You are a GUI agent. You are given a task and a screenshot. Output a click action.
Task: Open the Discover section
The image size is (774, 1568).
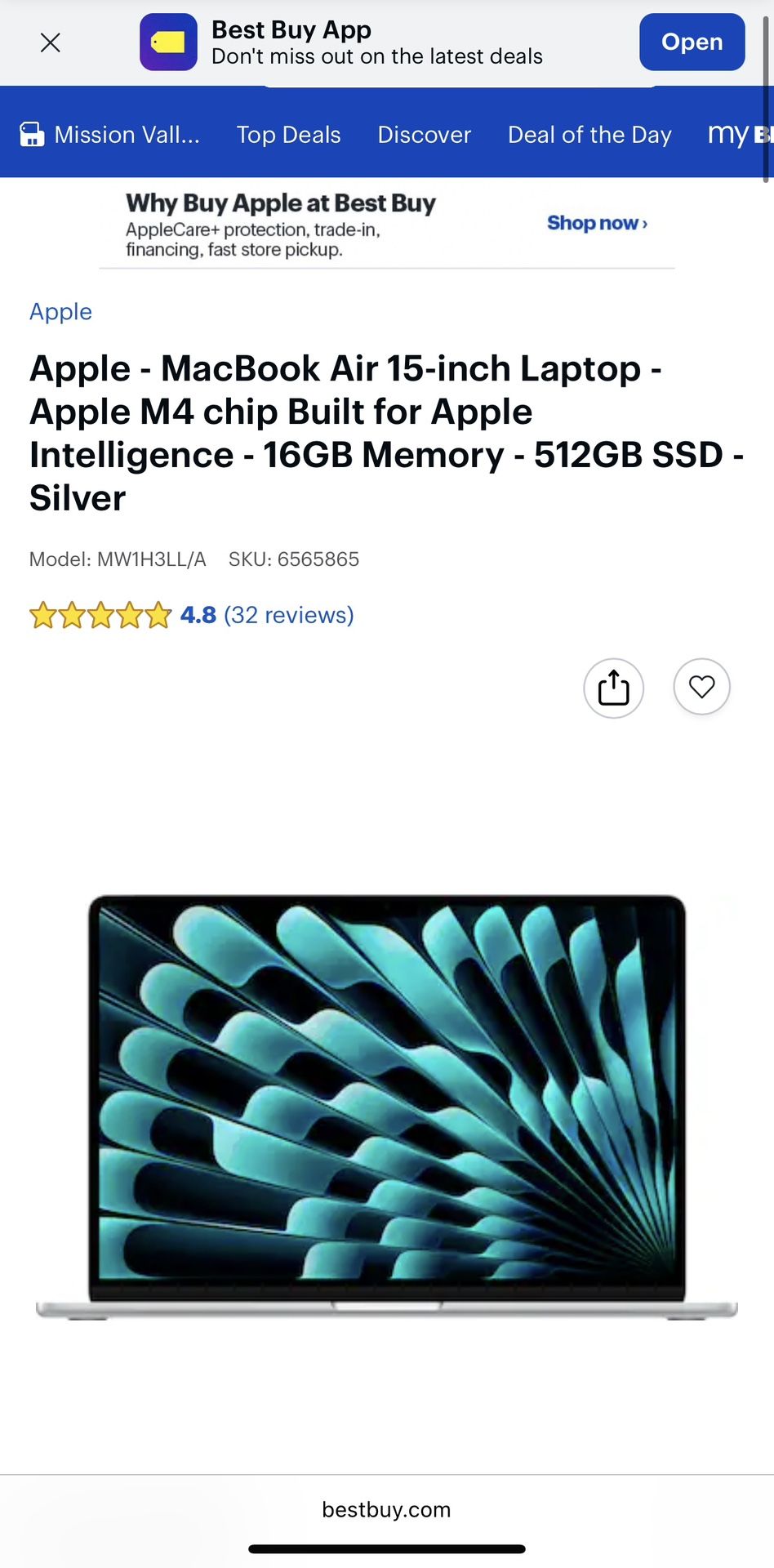pyautogui.click(x=424, y=135)
